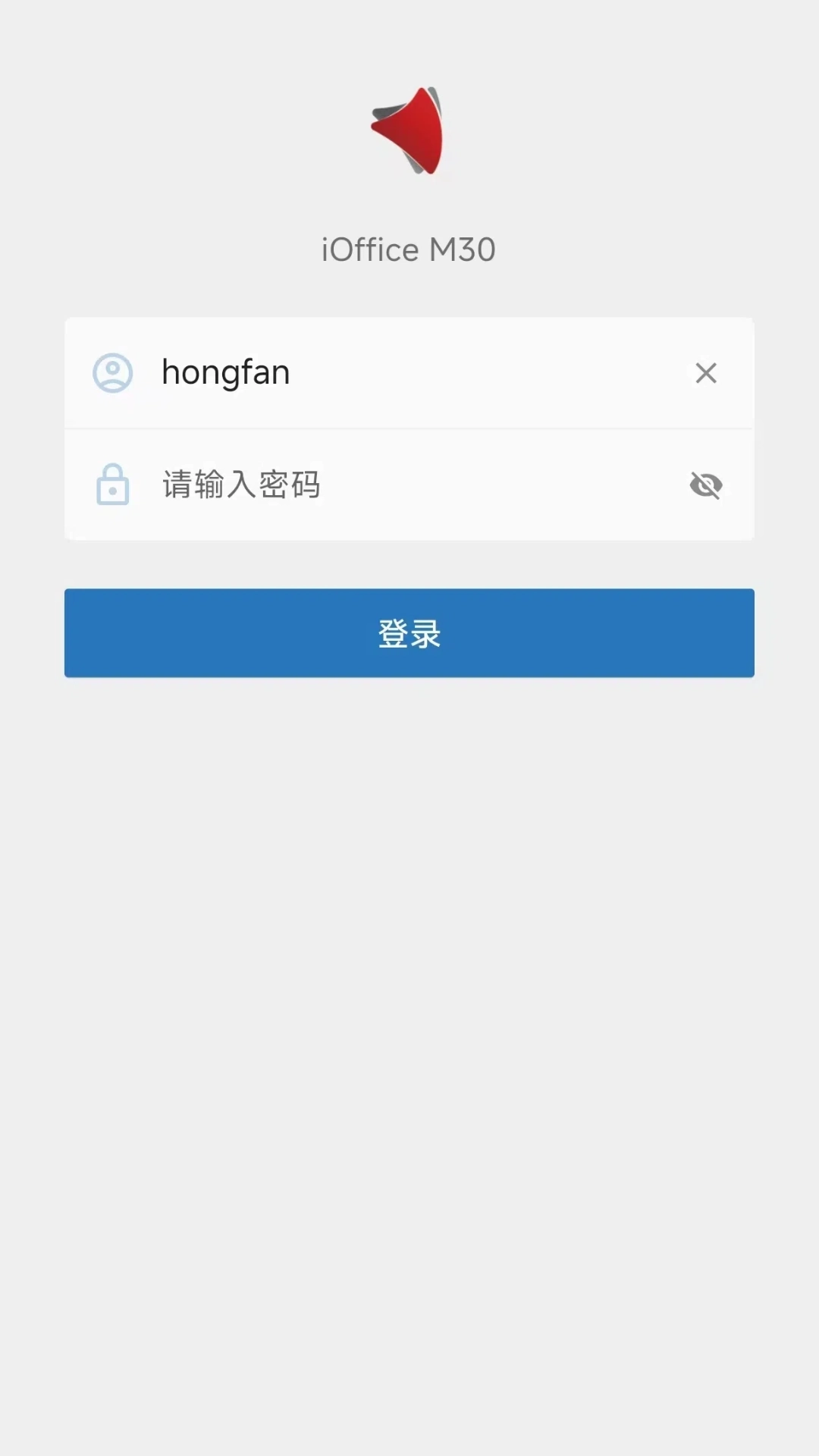Focus the username field containing hongfan
Image resolution: width=819 pixels, height=1456 pixels.
(409, 372)
